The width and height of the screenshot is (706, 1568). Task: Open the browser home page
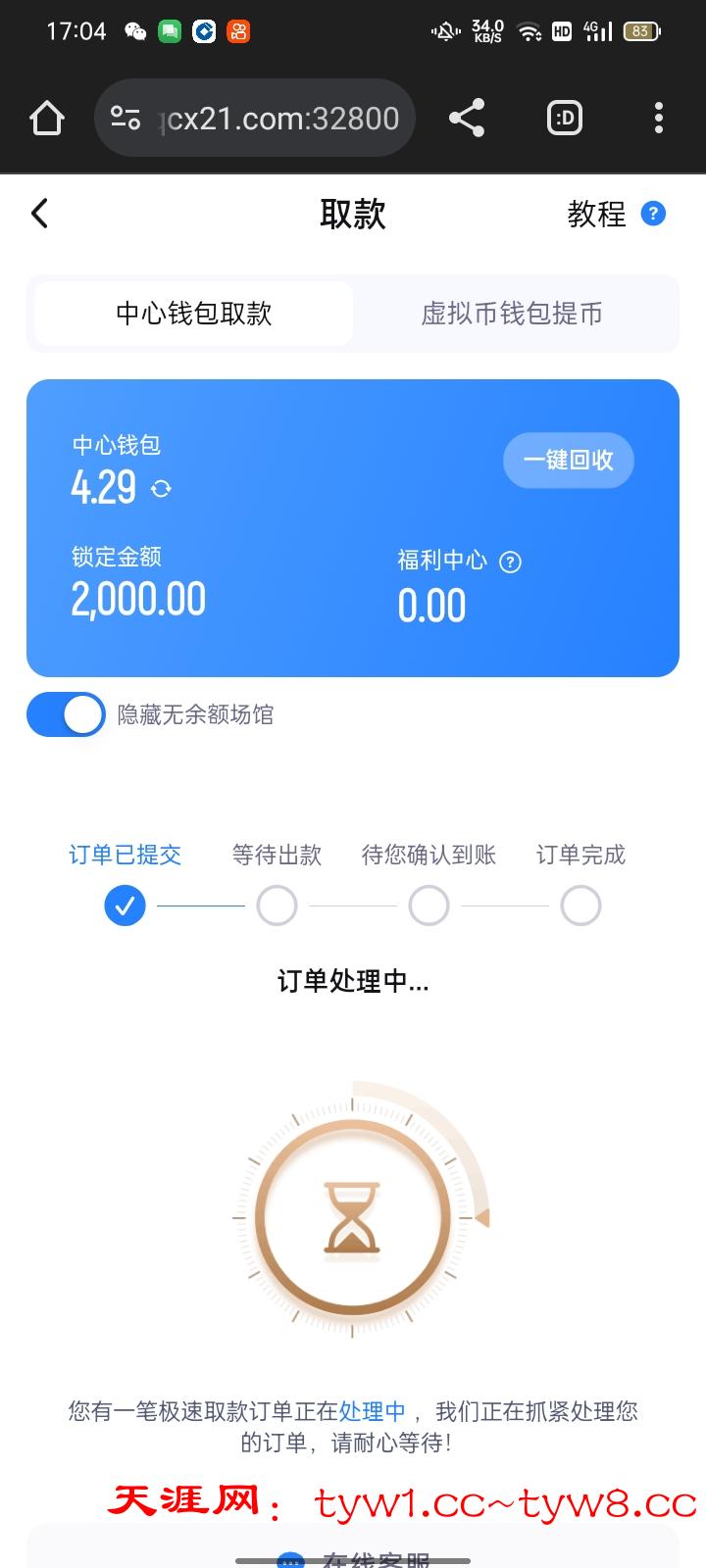click(x=46, y=119)
